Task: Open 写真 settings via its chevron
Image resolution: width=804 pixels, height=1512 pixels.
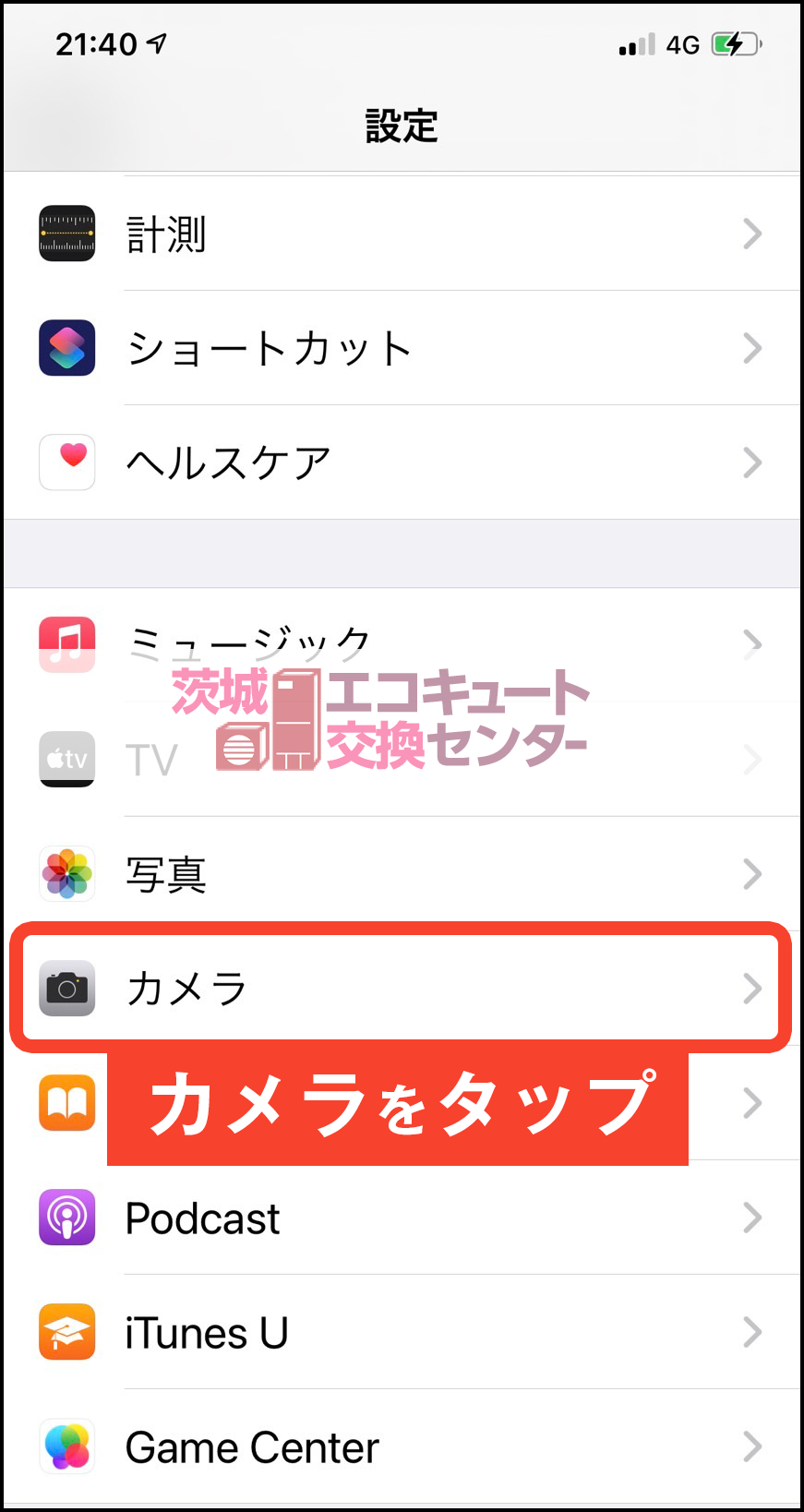Action: (x=752, y=873)
